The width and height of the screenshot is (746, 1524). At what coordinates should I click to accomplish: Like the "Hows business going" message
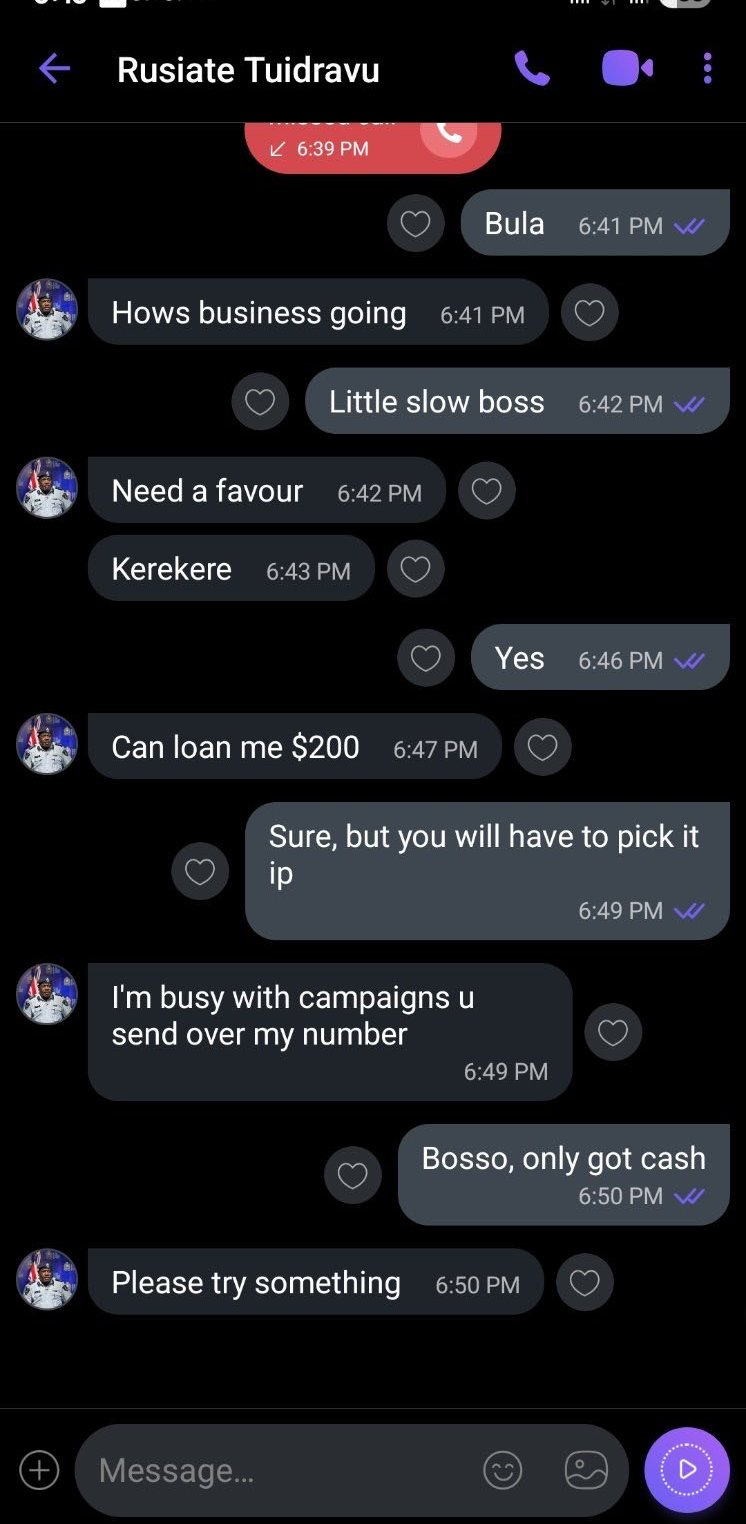click(x=589, y=313)
